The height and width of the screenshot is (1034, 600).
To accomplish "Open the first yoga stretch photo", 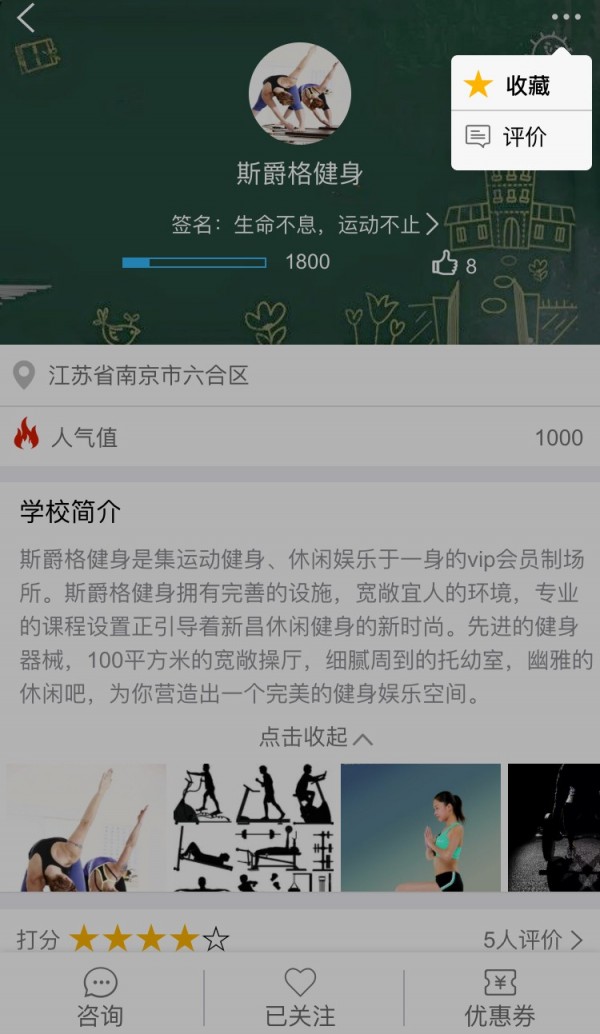I will 86,827.
